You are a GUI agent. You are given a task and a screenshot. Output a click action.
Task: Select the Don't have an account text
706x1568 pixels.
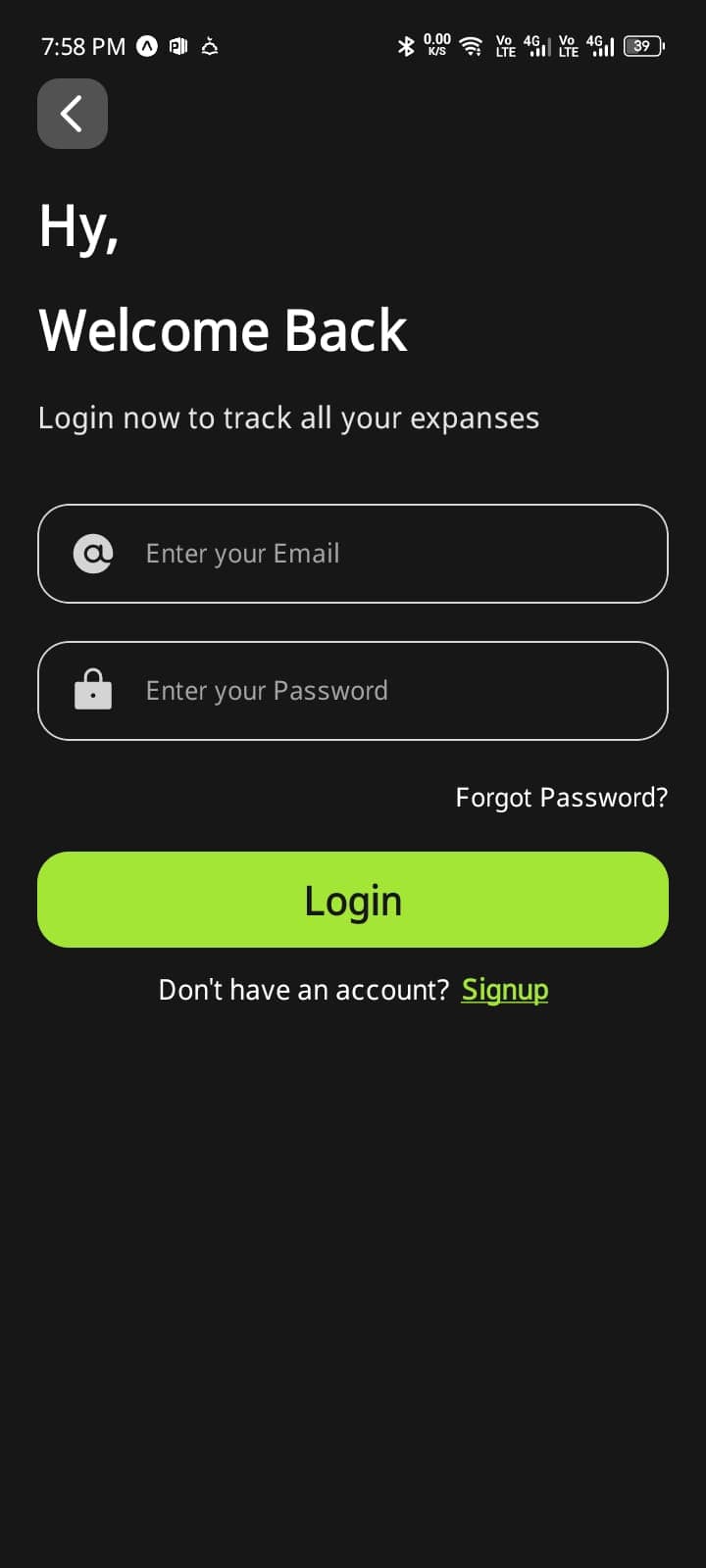[305, 989]
